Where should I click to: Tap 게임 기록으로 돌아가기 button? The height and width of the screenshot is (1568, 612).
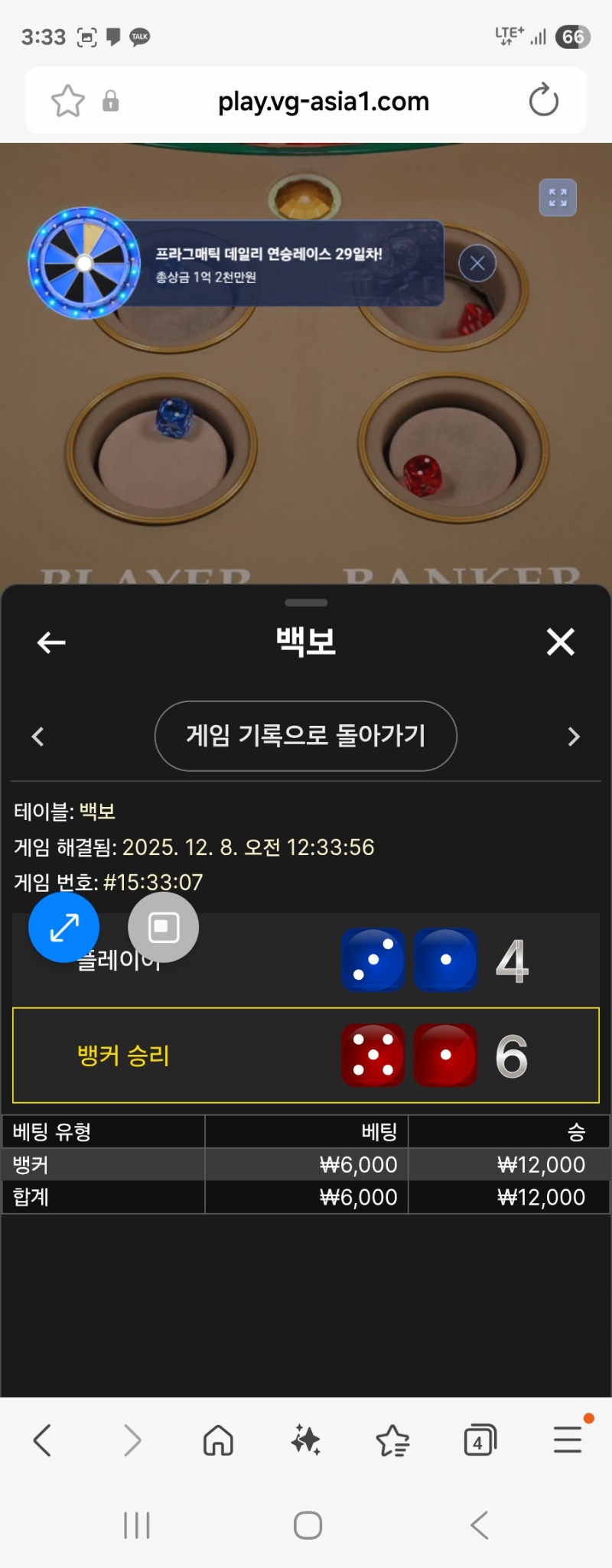pos(305,736)
